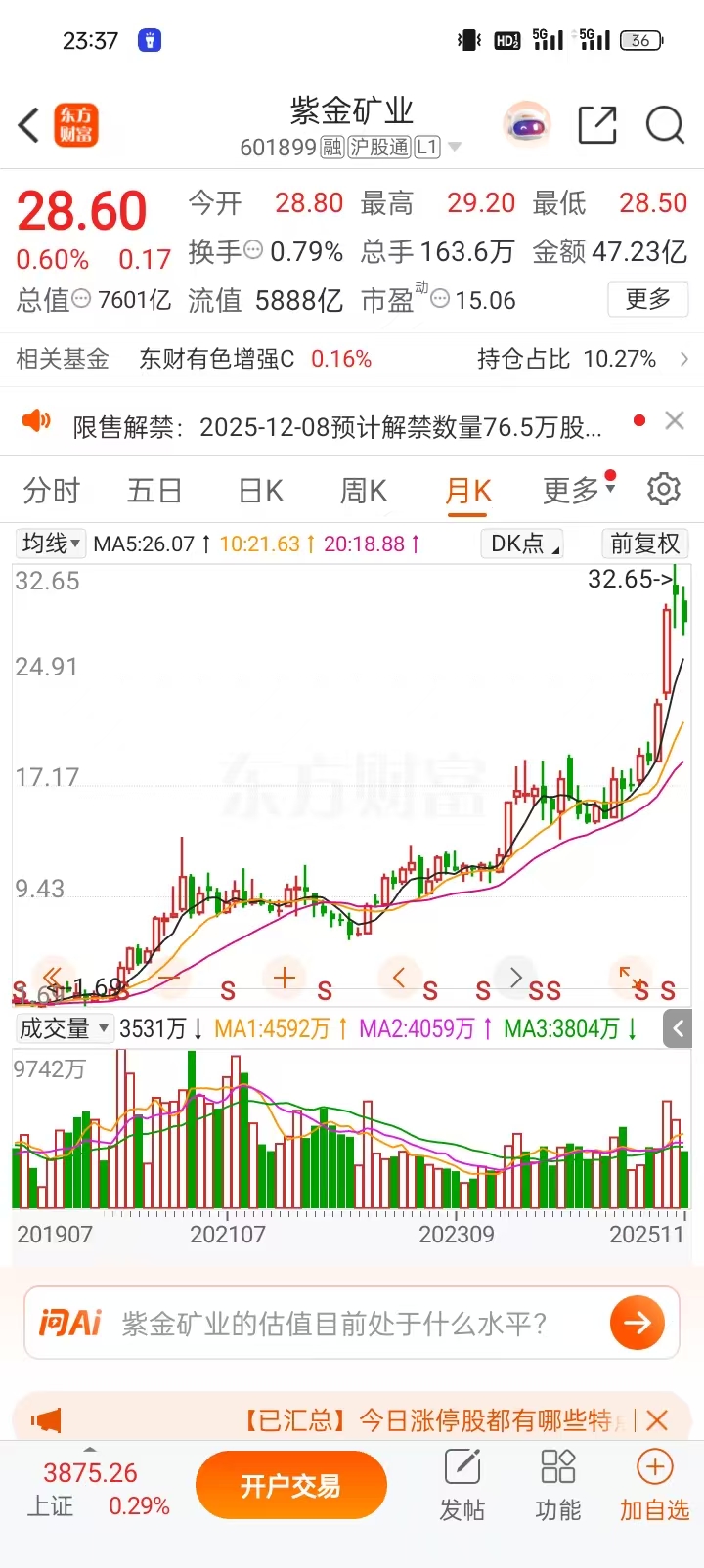Dismiss the 限售解禁 notice banner

tap(675, 421)
